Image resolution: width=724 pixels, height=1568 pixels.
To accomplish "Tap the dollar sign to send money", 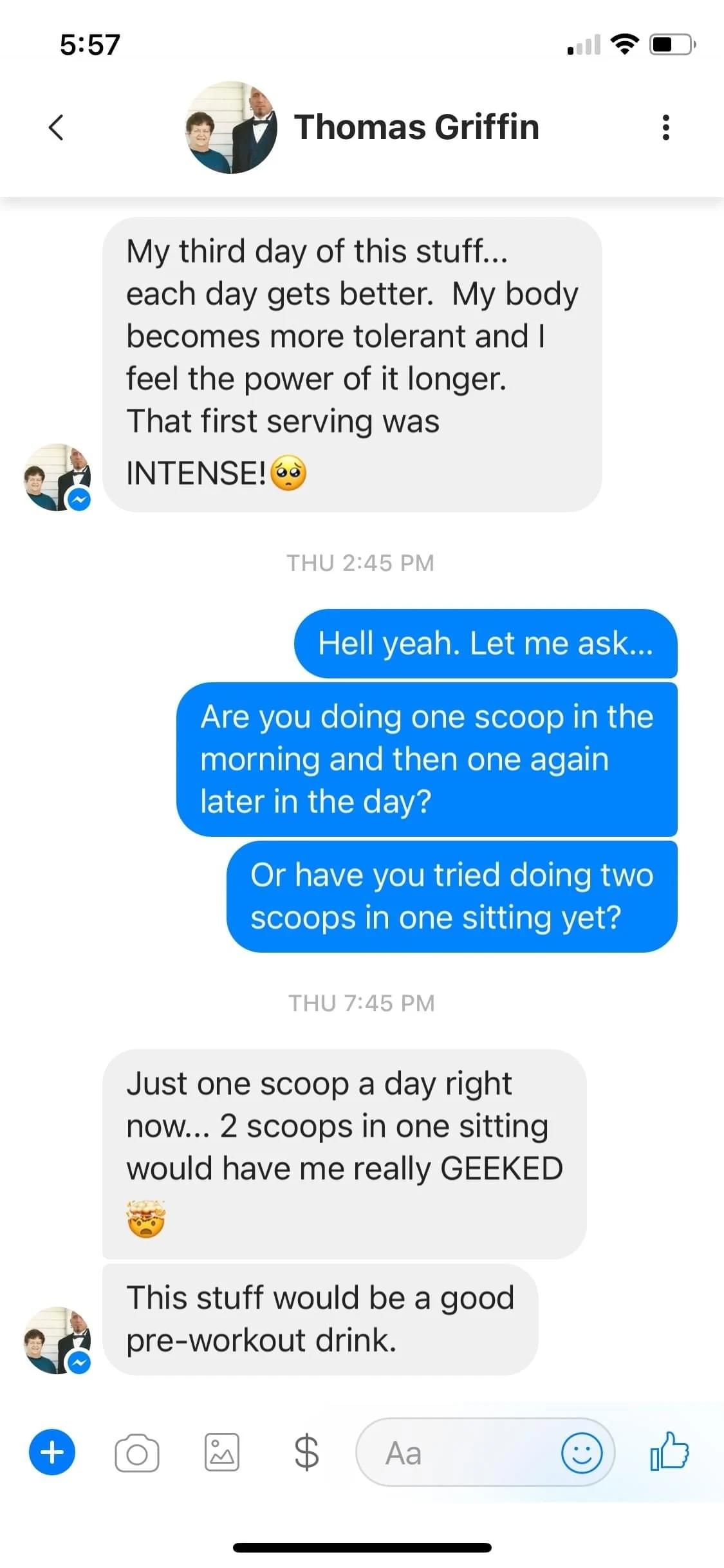I will (x=306, y=1452).
